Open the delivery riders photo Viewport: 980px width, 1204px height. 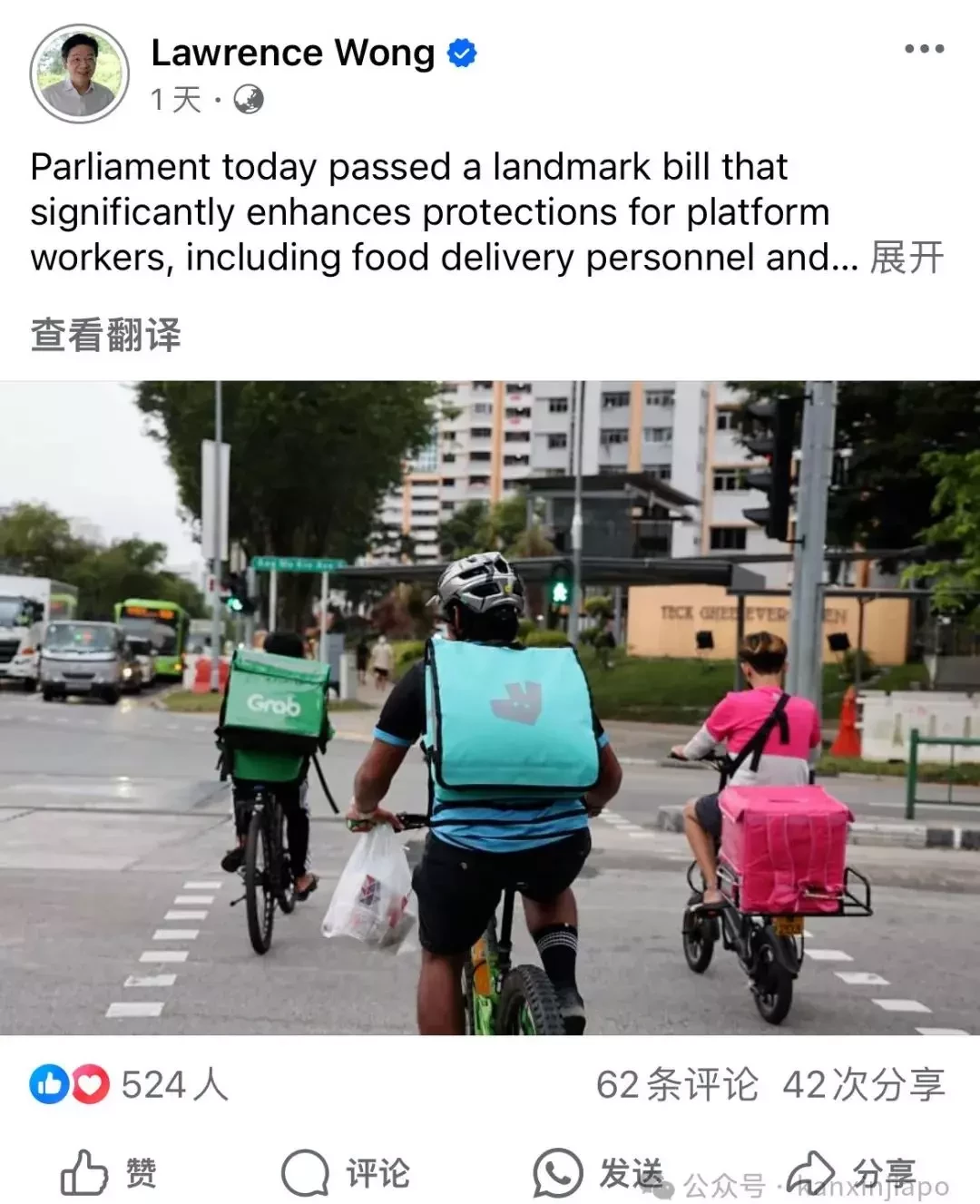[x=490, y=708]
